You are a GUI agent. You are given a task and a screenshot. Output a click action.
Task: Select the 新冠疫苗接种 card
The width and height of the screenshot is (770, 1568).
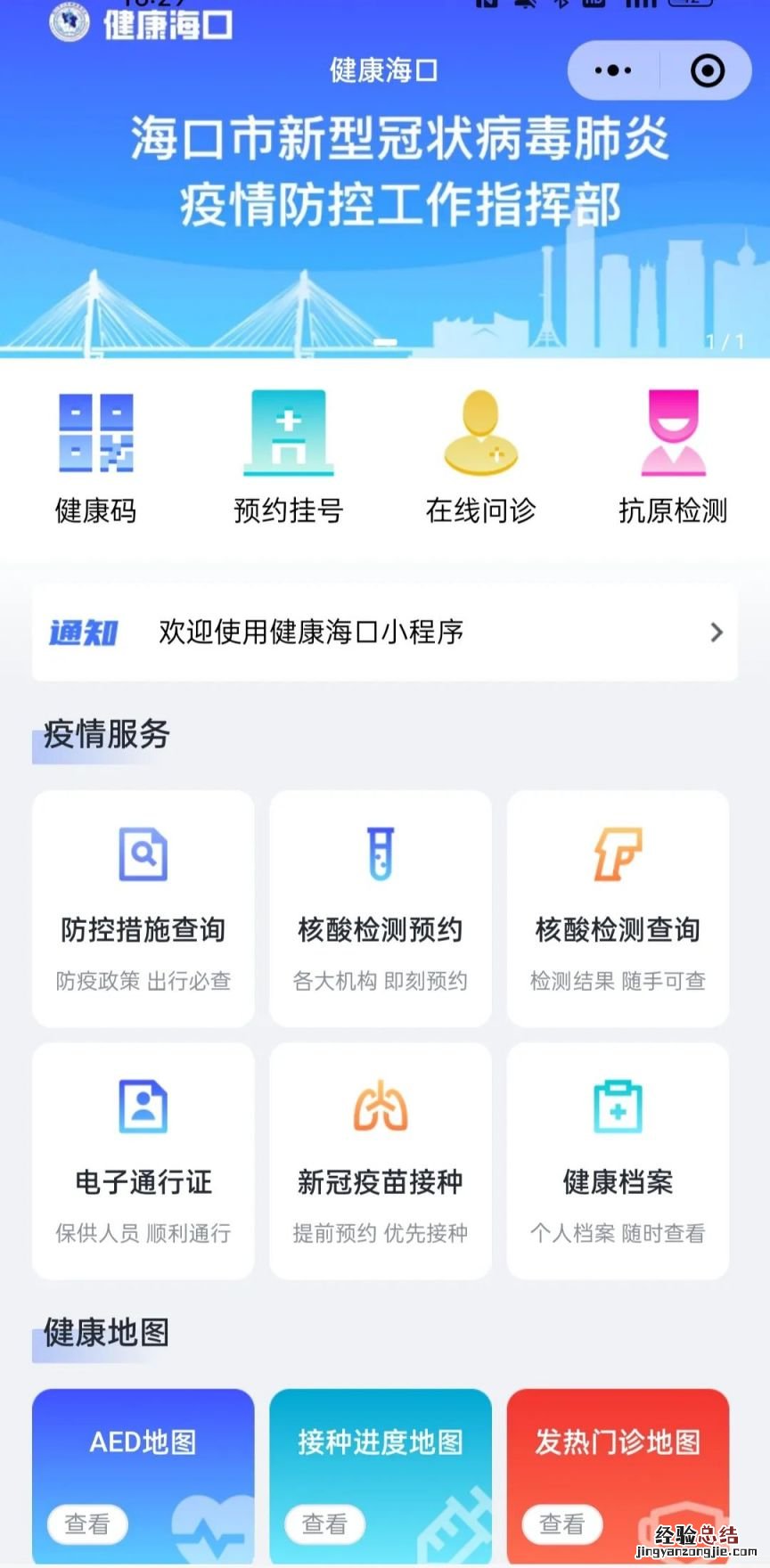click(381, 1161)
